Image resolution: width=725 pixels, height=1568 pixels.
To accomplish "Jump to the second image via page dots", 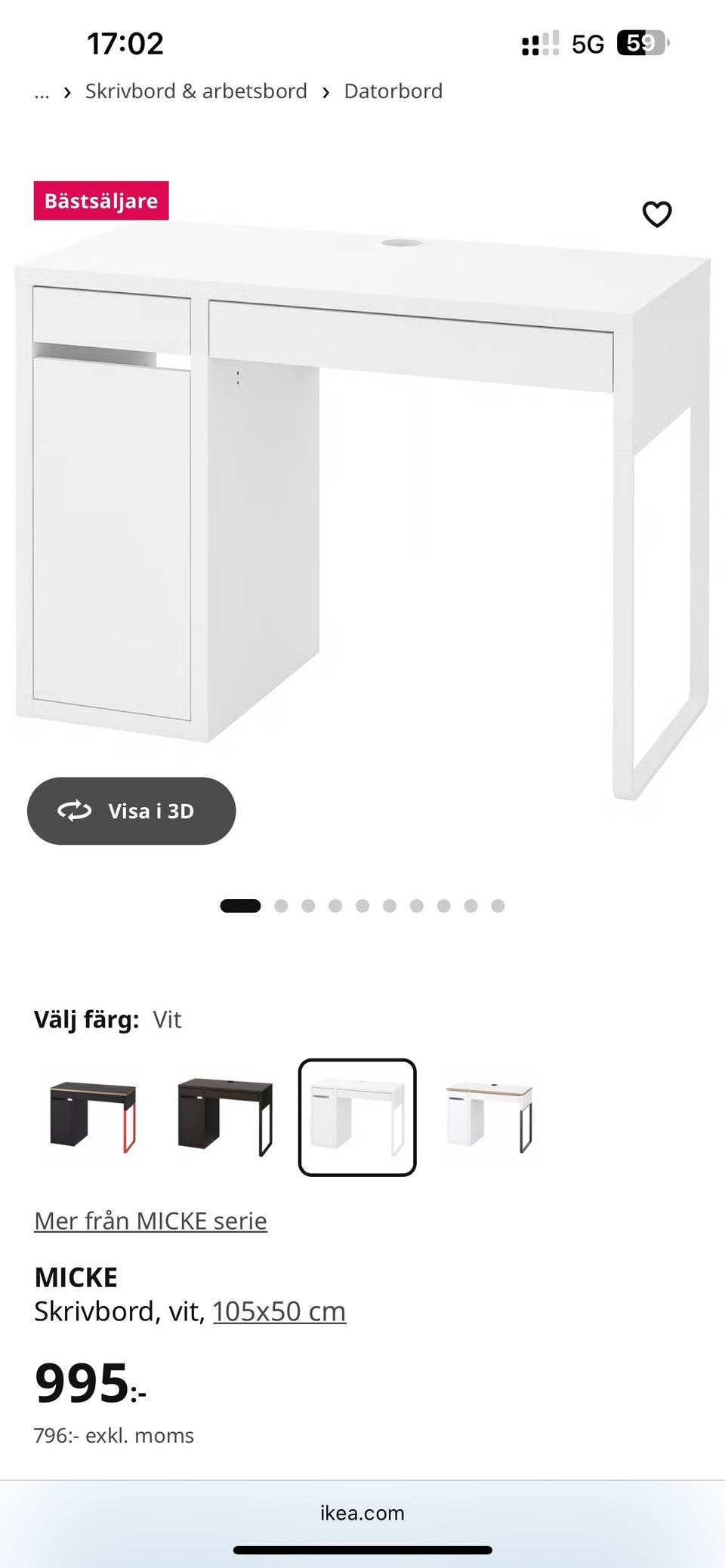I will tap(281, 906).
